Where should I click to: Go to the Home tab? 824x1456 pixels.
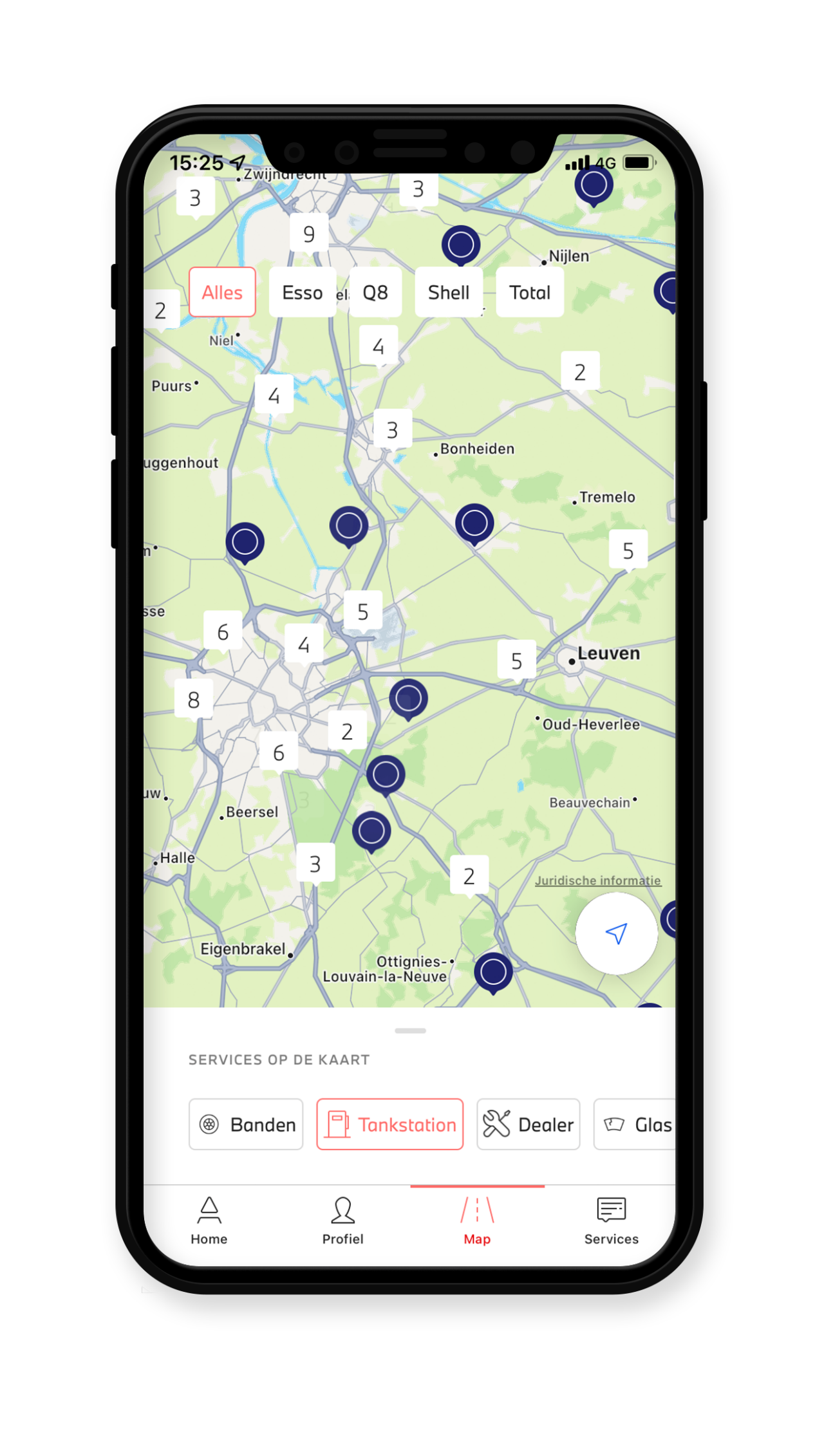click(209, 1221)
